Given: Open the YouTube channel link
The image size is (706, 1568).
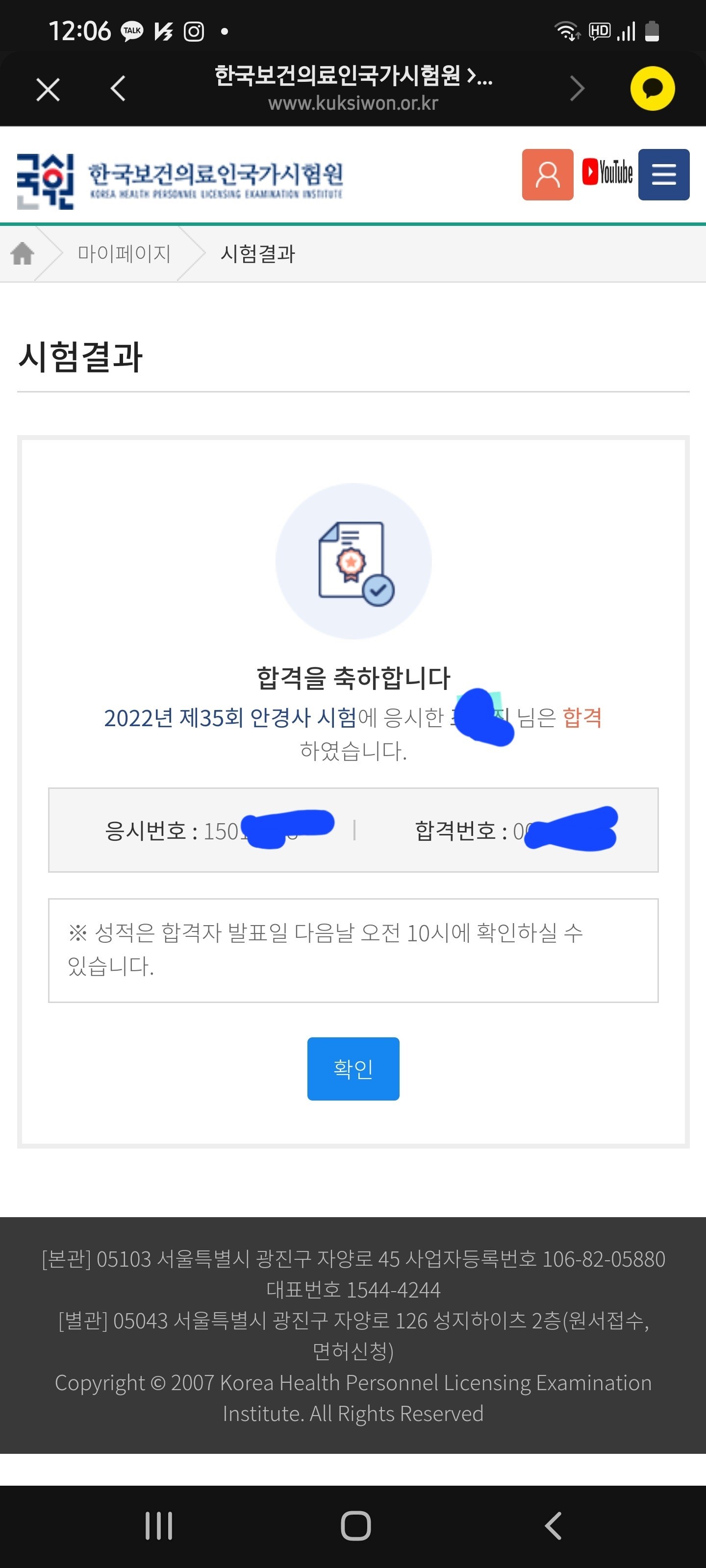Looking at the screenshot, I should (606, 173).
